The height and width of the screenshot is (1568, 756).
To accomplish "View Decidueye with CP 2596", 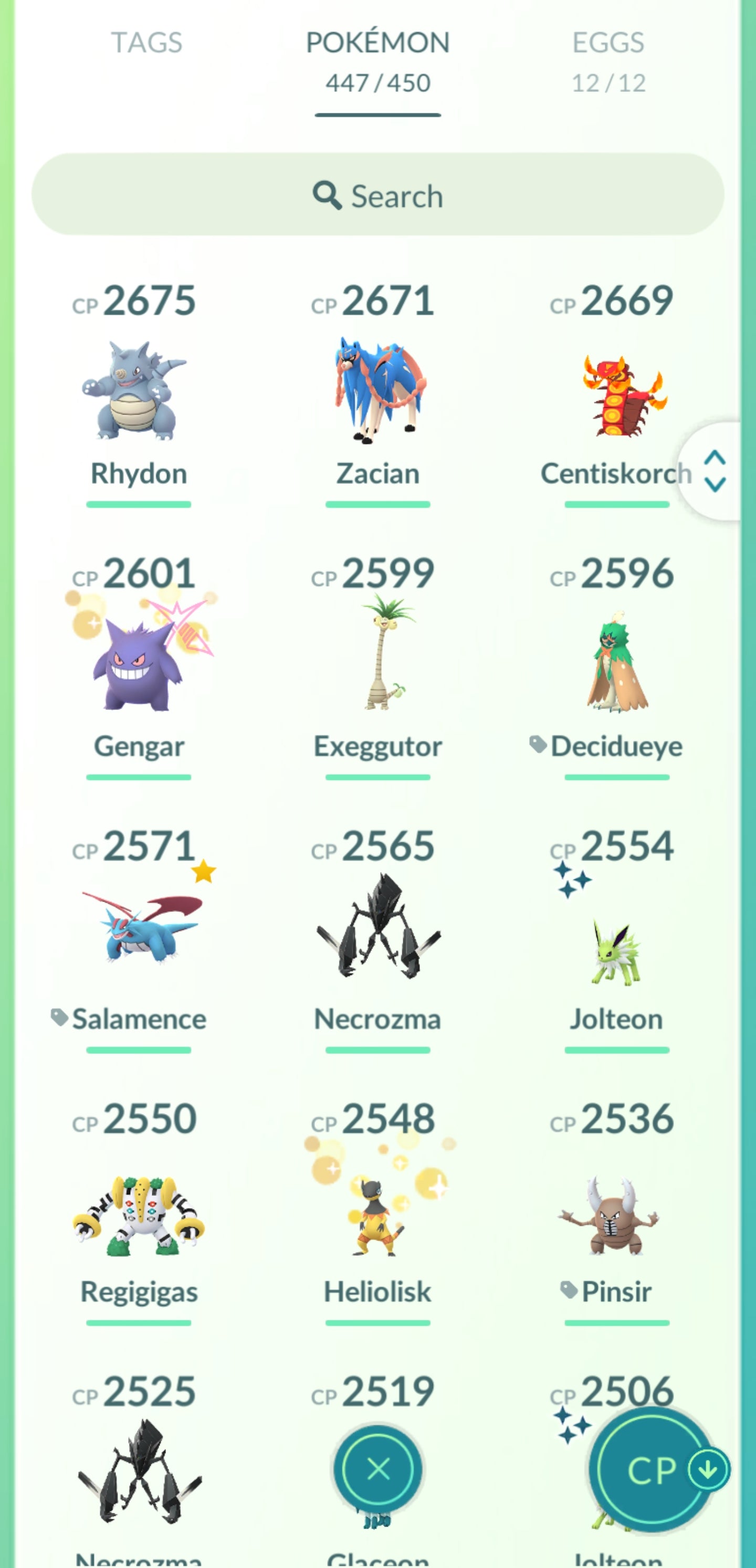I will (616, 663).
